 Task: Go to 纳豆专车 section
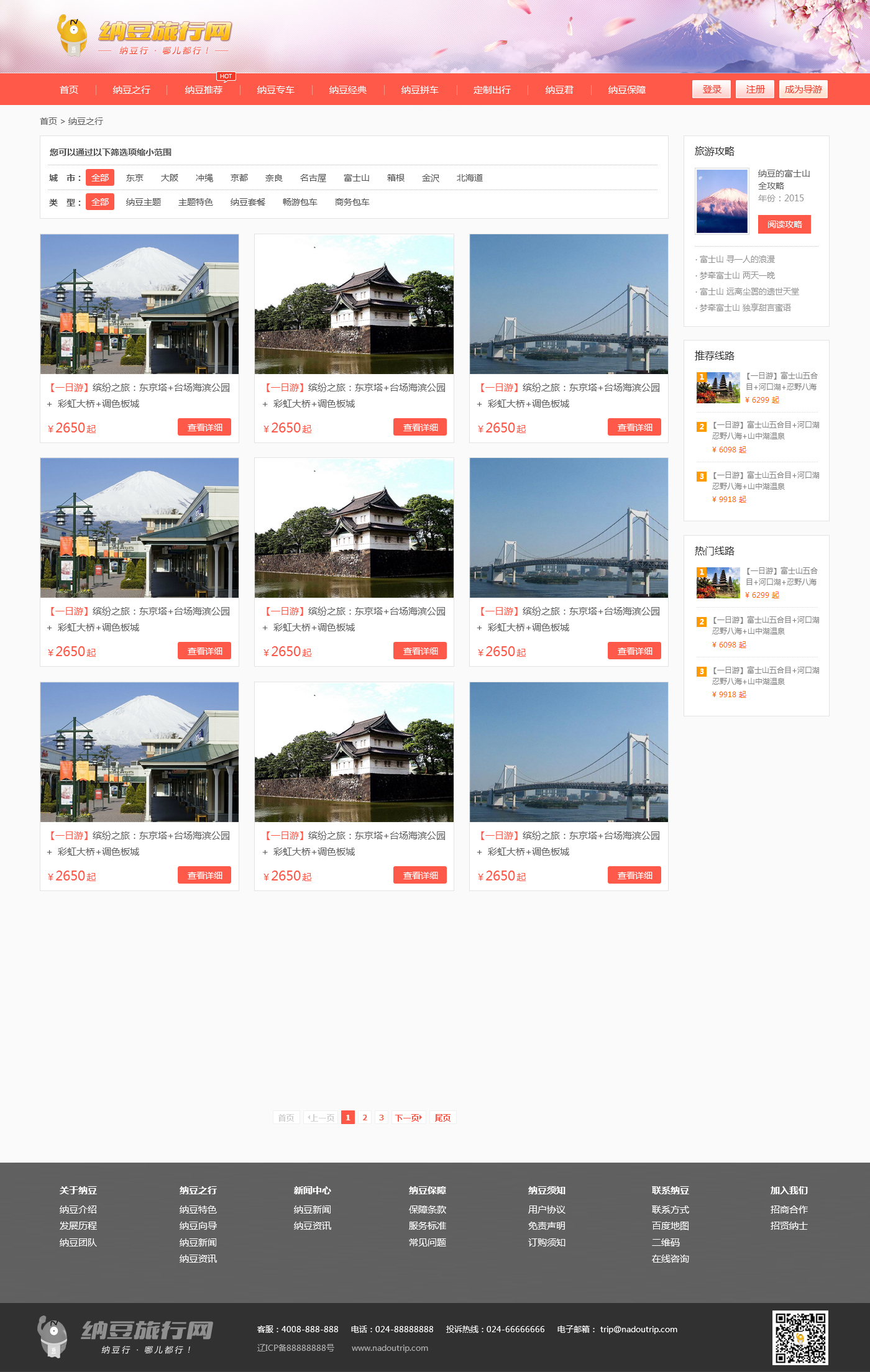click(x=275, y=90)
